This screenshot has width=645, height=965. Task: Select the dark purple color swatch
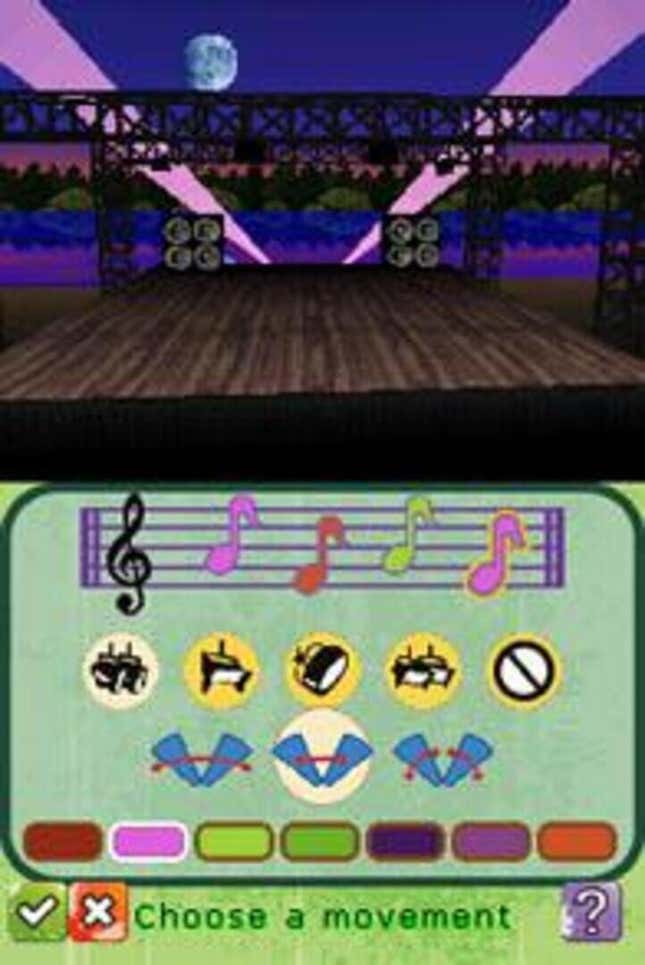[x=406, y=842]
